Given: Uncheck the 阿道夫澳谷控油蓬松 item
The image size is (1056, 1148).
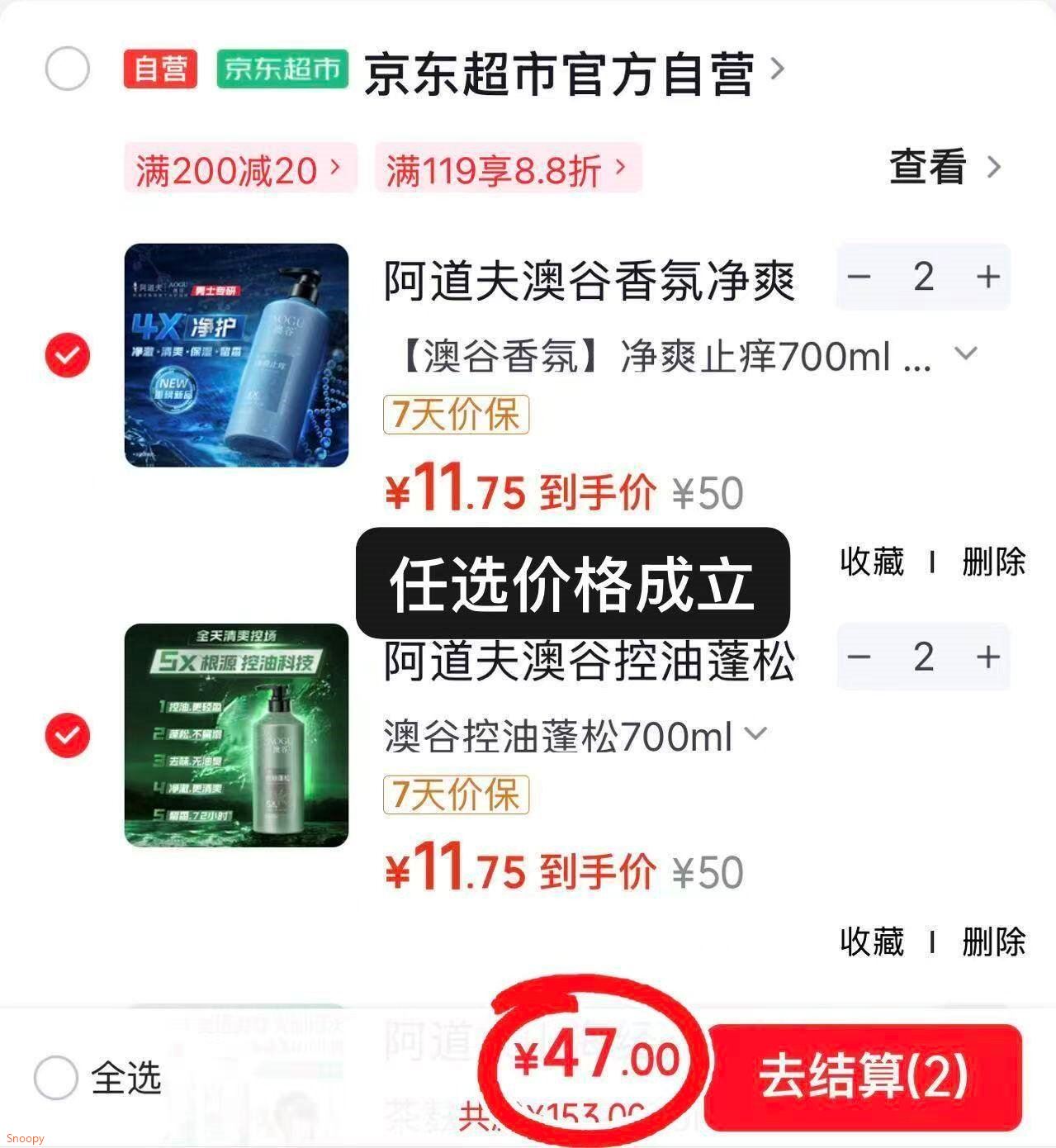Looking at the screenshot, I should pyautogui.click(x=67, y=734).
